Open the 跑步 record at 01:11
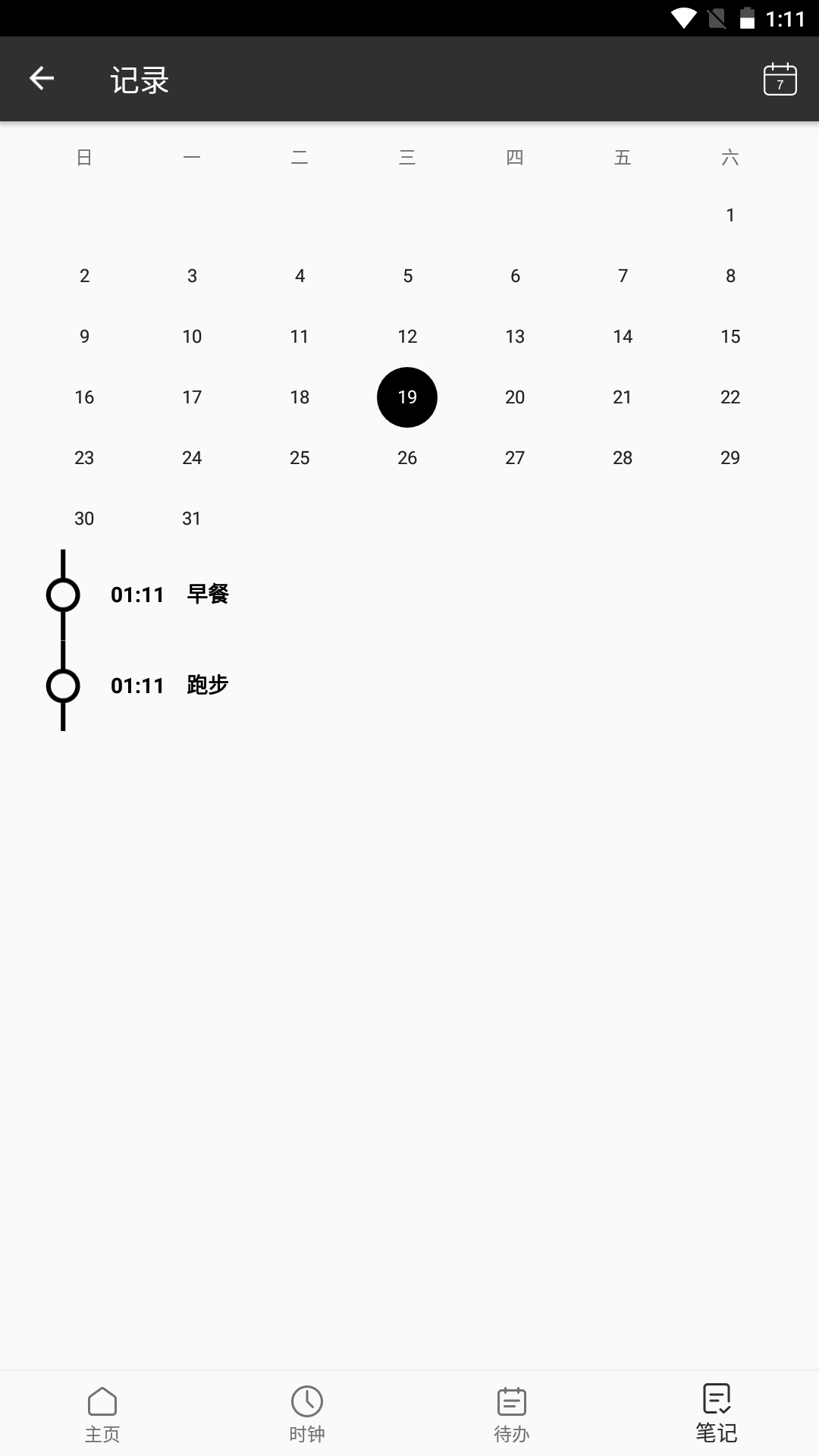The image size is (819, 1456). (170, 686)
